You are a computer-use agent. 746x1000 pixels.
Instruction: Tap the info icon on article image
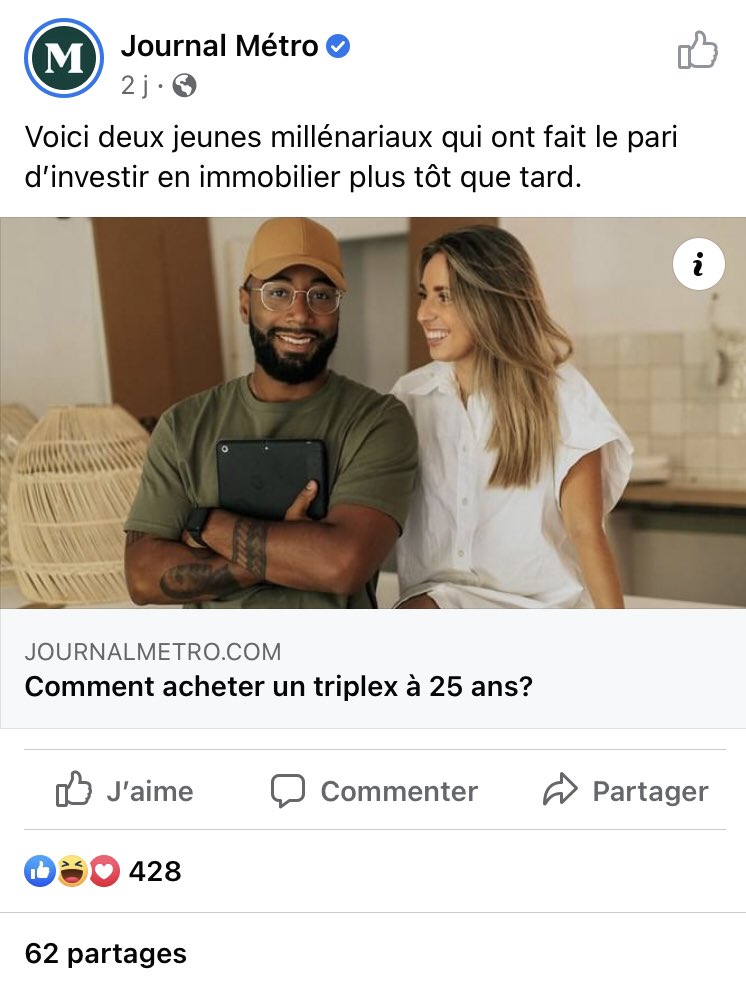click(x=698, y=265)
